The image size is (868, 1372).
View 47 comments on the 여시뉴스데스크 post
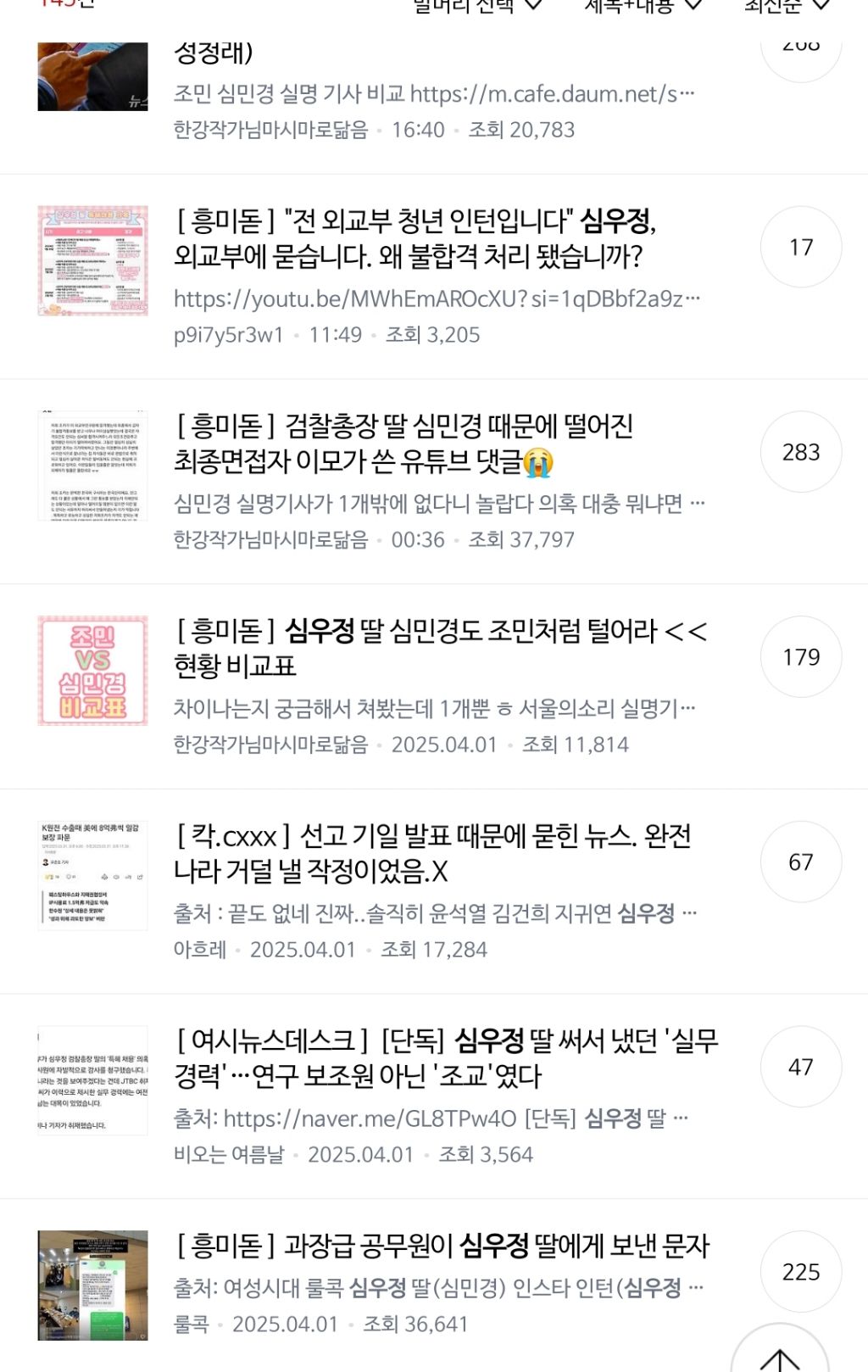pos(800,1067)
